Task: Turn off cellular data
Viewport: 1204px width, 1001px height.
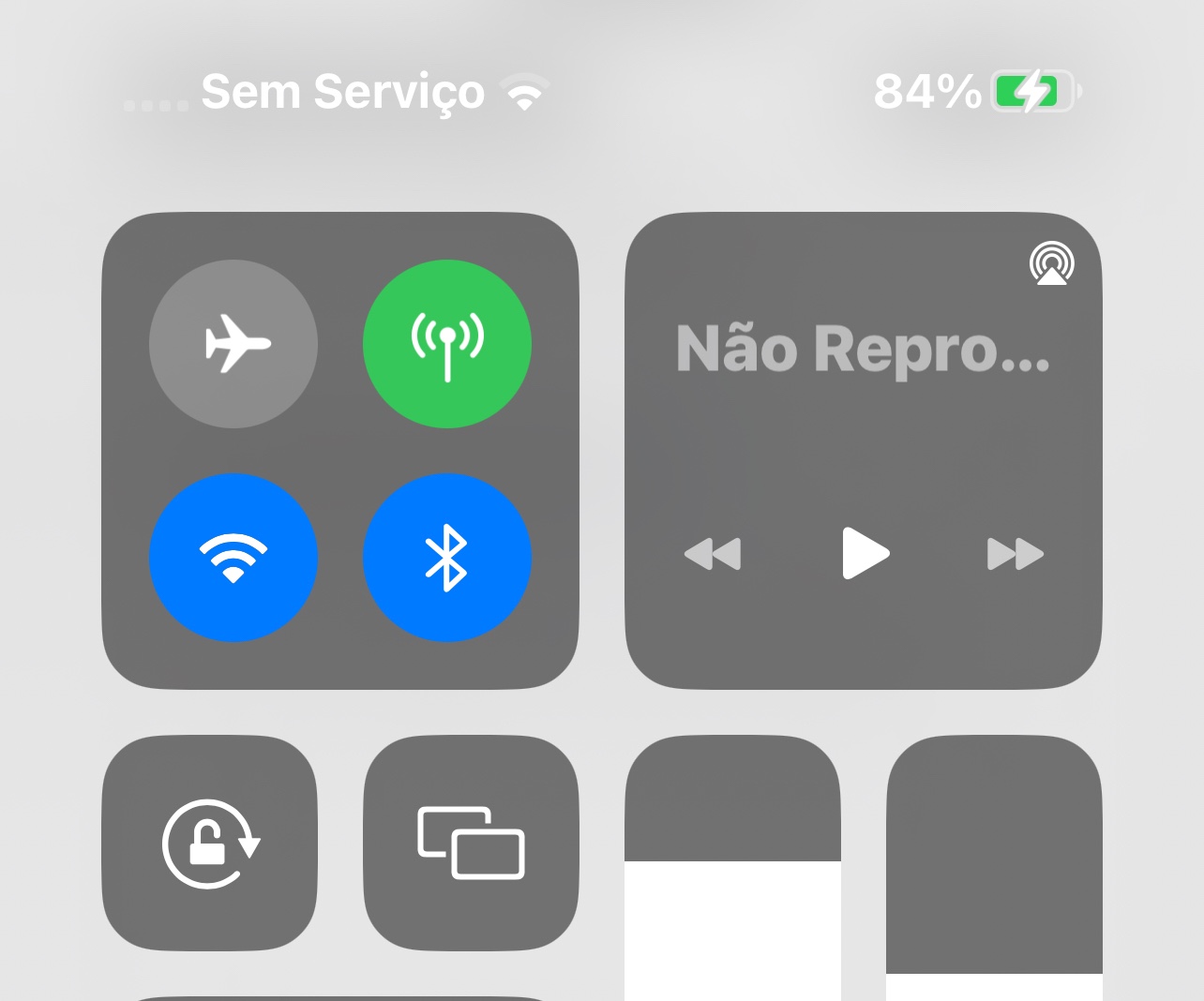Action: tap(447, 344)
